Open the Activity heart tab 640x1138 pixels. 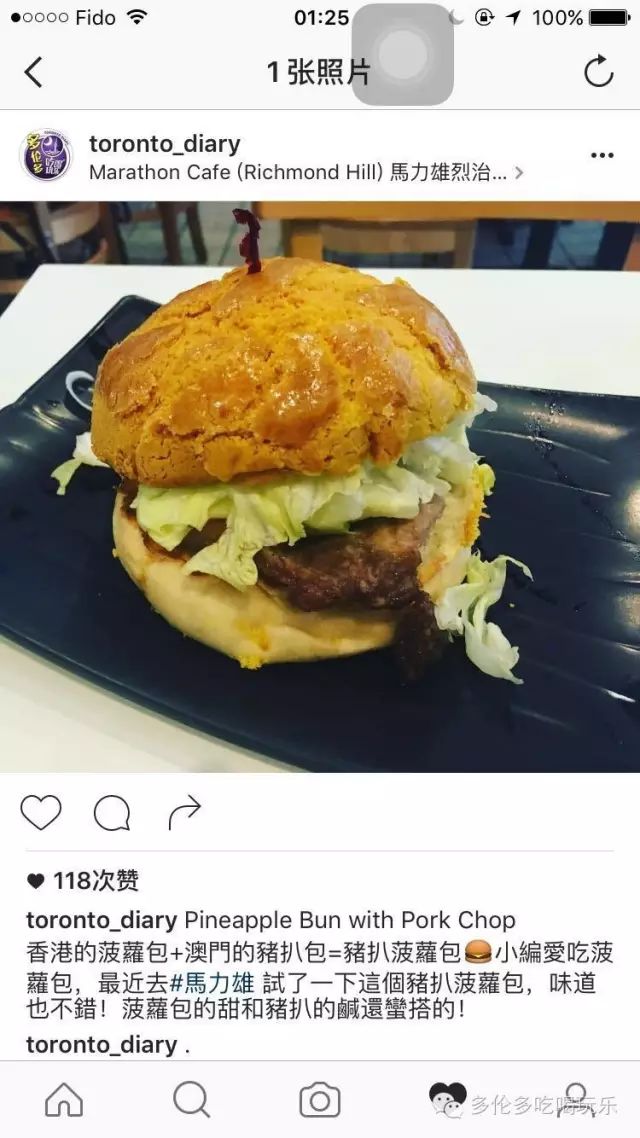[448, 1099]
